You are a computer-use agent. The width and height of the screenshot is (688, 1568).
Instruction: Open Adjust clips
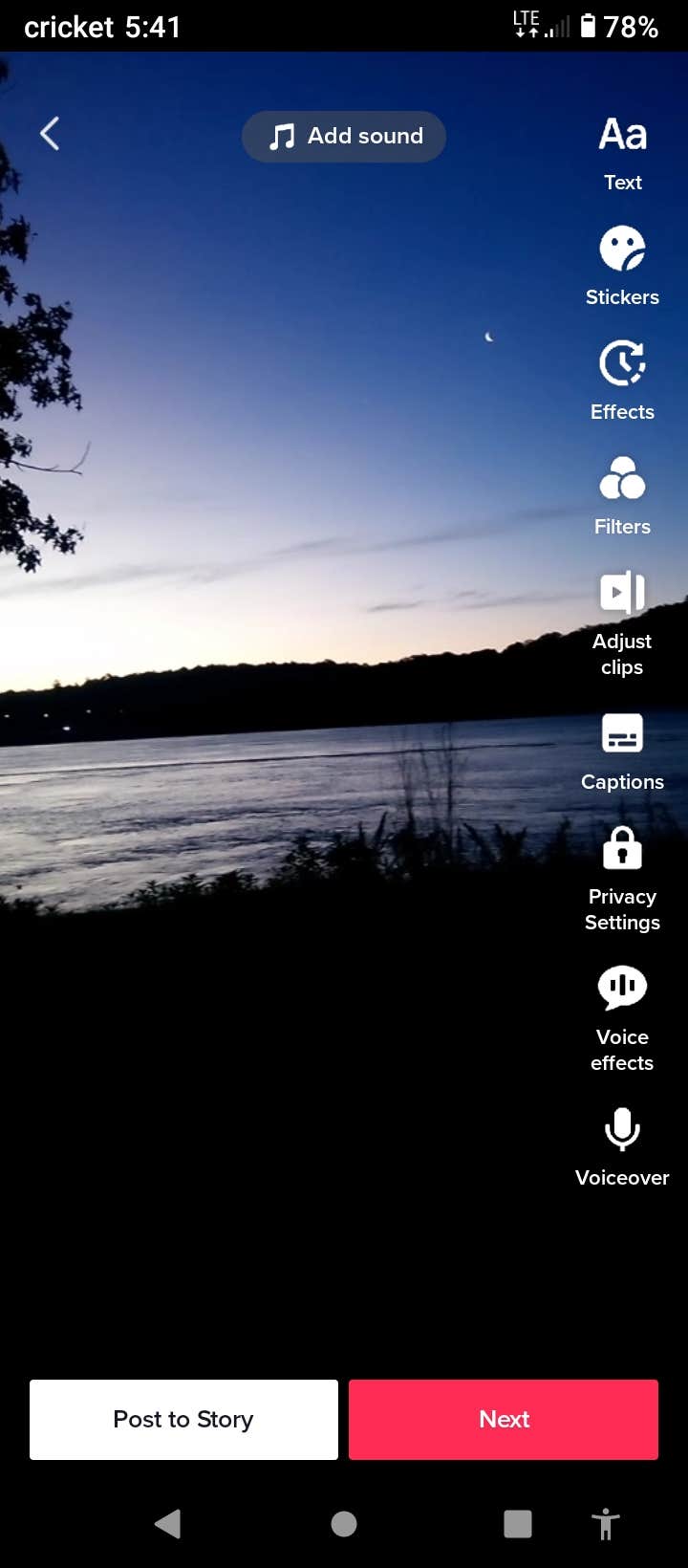622,622
